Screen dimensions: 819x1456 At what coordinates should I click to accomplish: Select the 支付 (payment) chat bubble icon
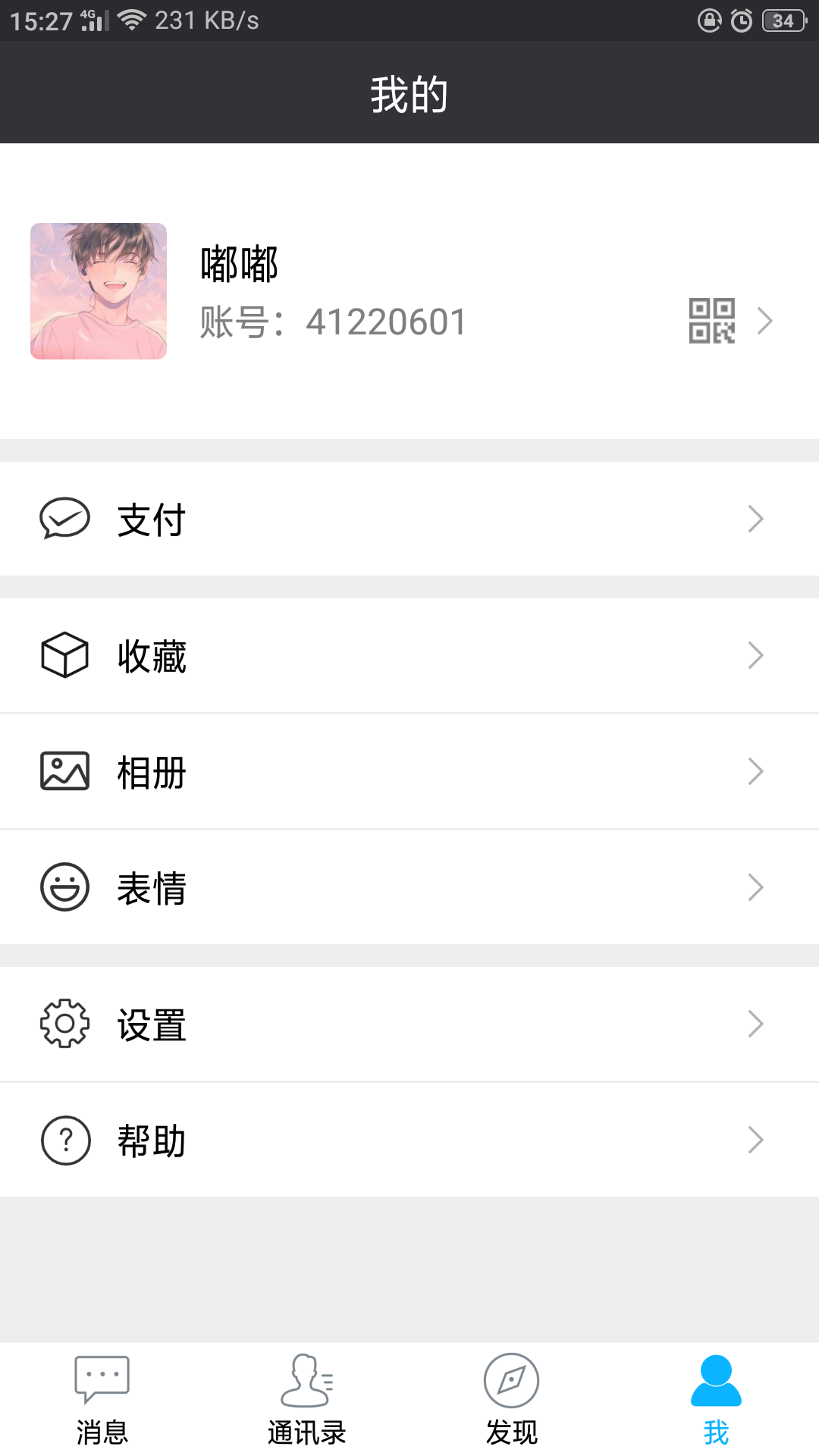click(64, 519)
